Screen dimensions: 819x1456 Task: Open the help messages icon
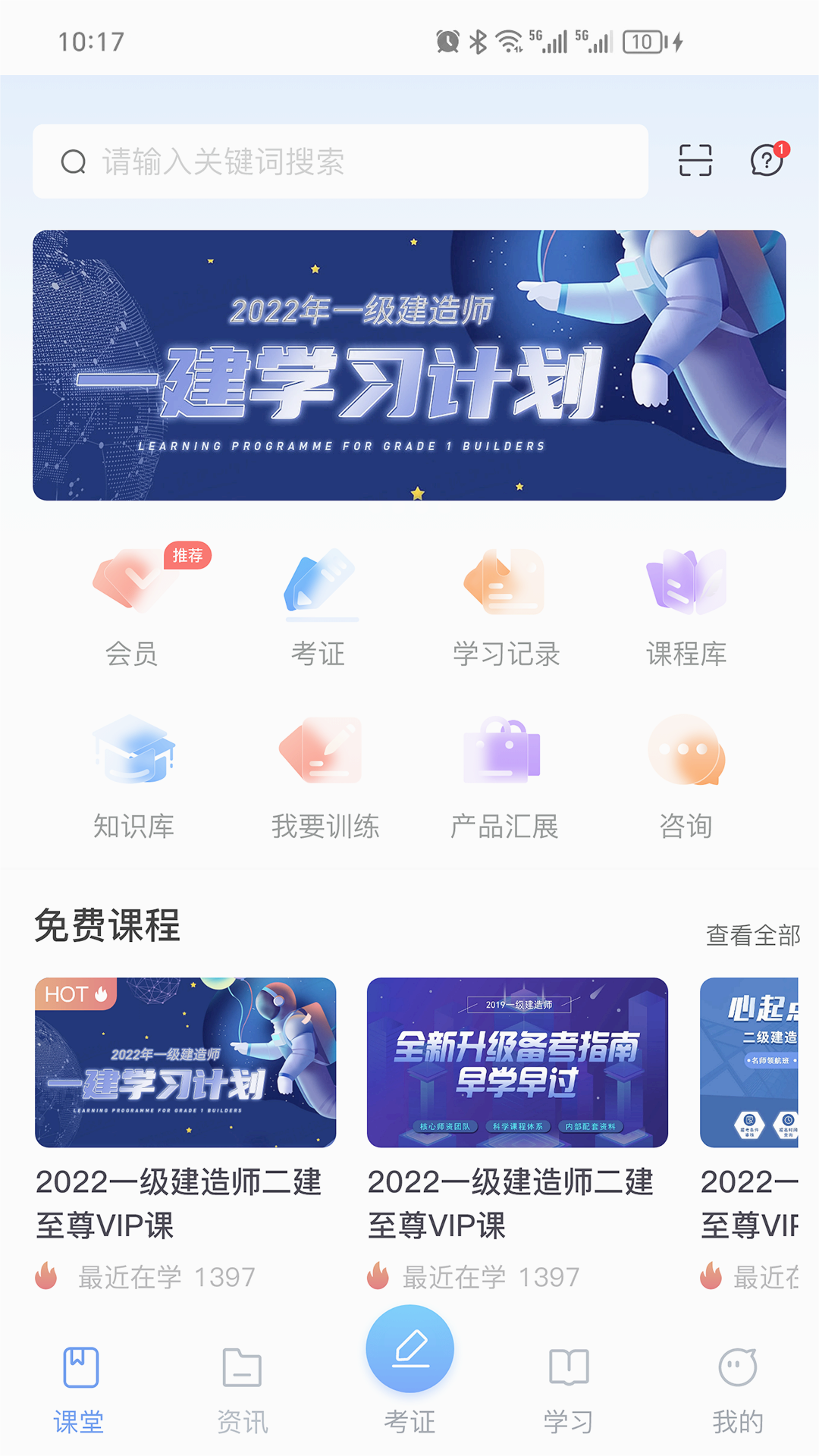[x=767, y=161]
